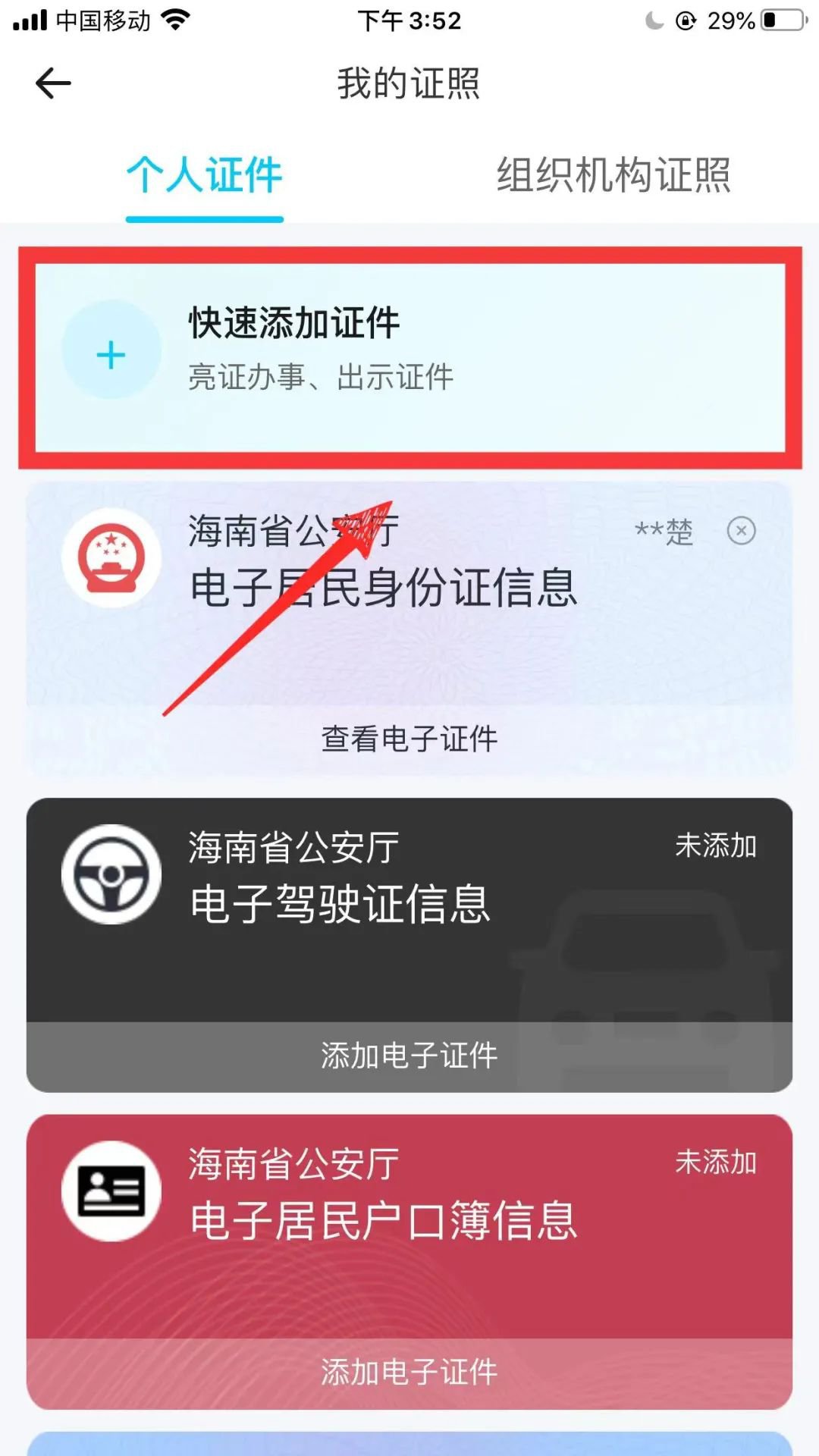Add the 电子驾驶证信息 via 添加电子证件

coord(409,1056)
